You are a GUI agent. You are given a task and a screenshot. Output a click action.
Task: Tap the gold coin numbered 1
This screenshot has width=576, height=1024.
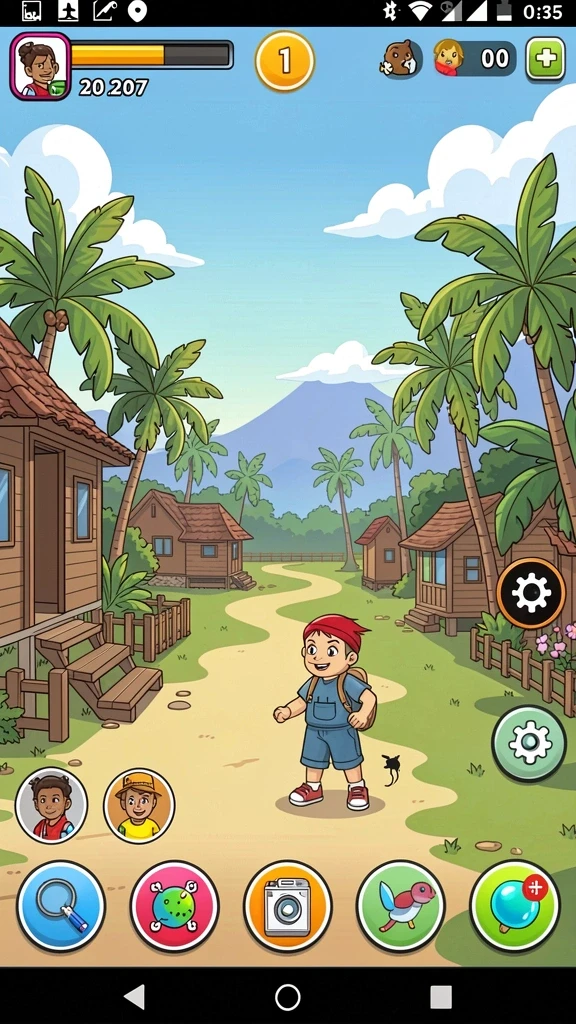pos(285,61)
